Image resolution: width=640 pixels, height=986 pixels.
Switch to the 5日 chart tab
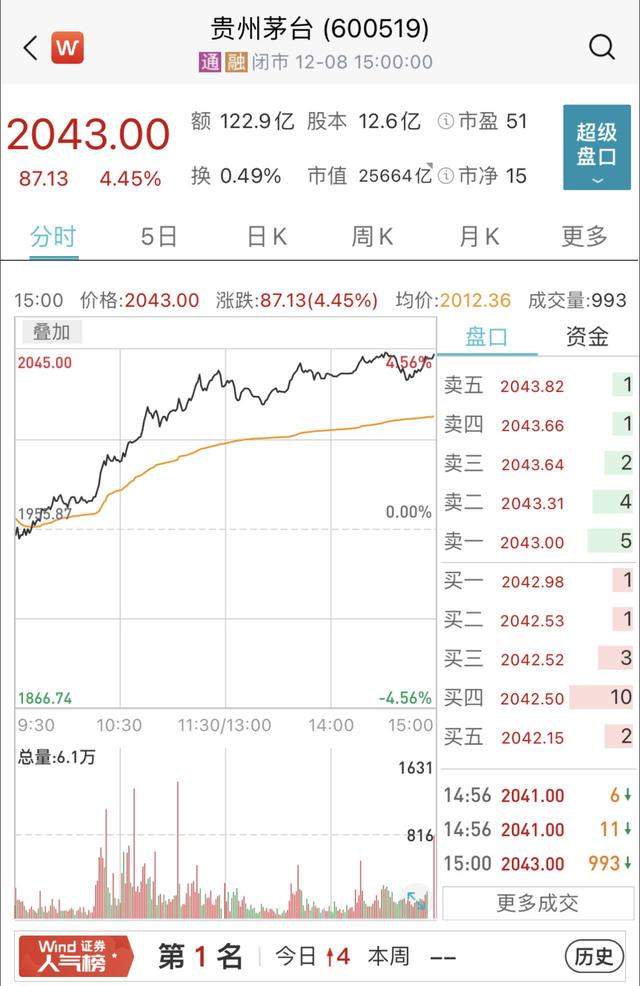click(159, 237)
